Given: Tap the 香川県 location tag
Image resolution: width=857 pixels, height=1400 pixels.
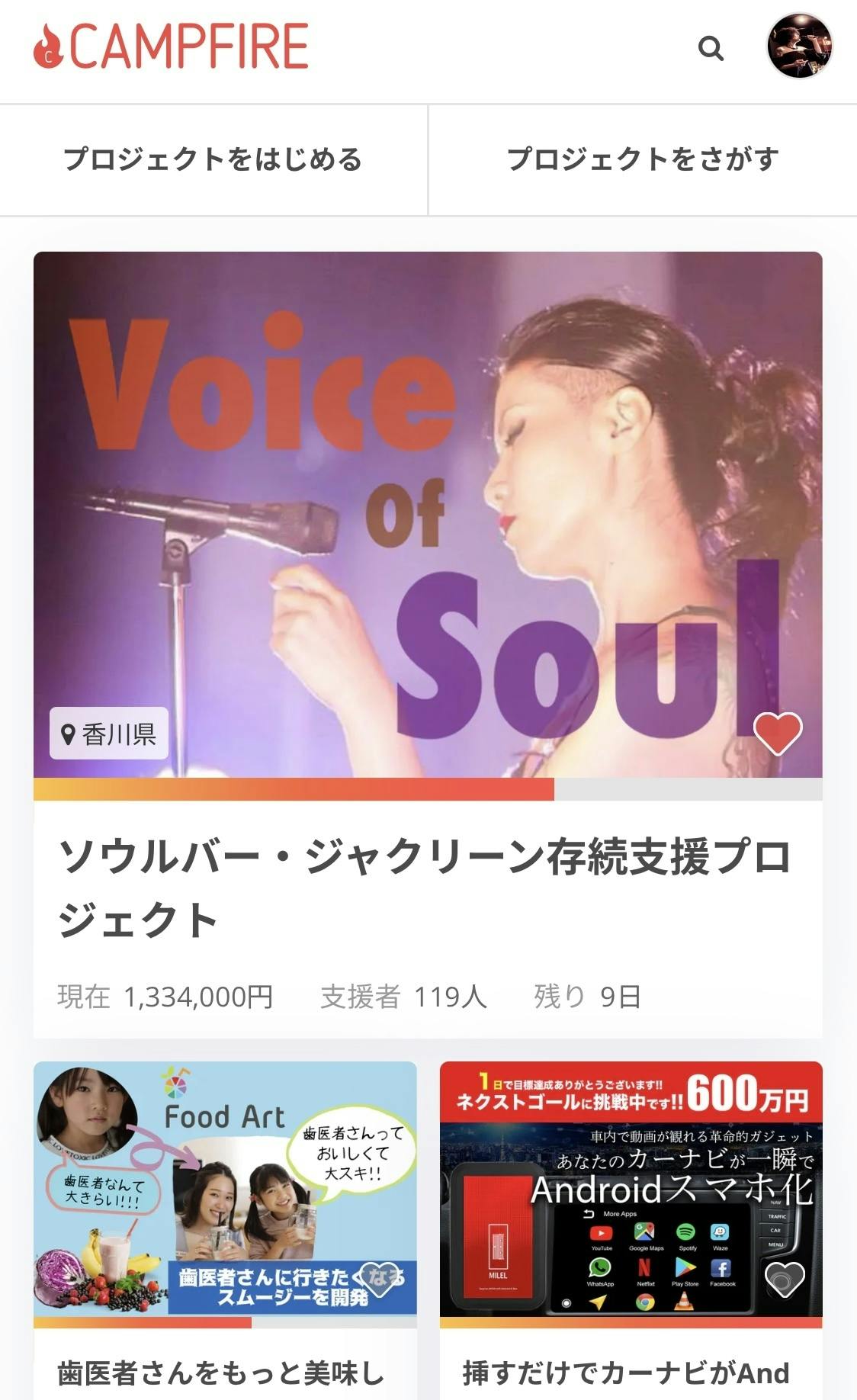Looking at the screenshot, I should [x=109, y=734].
